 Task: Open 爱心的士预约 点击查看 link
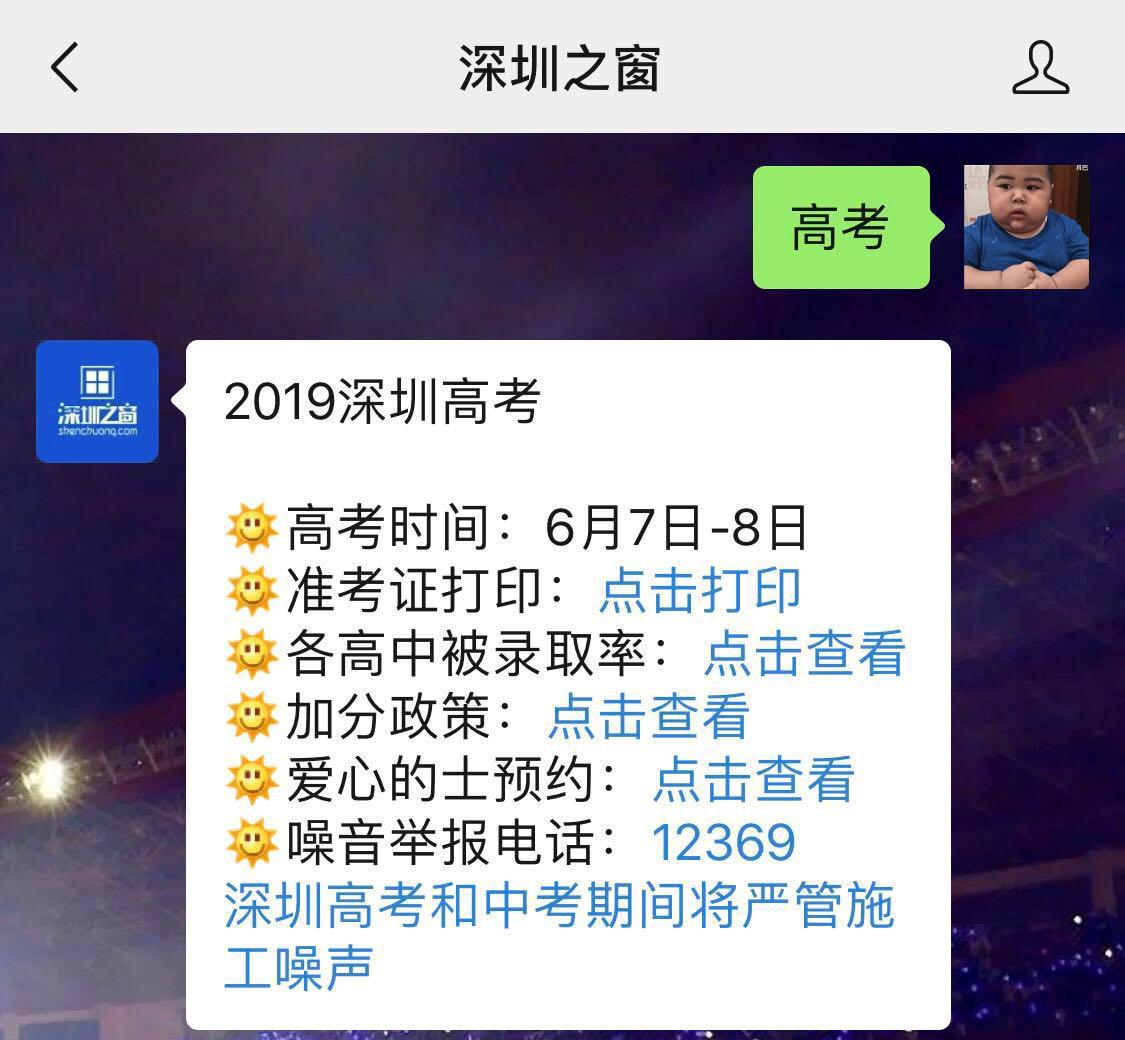tap(753, 779)
